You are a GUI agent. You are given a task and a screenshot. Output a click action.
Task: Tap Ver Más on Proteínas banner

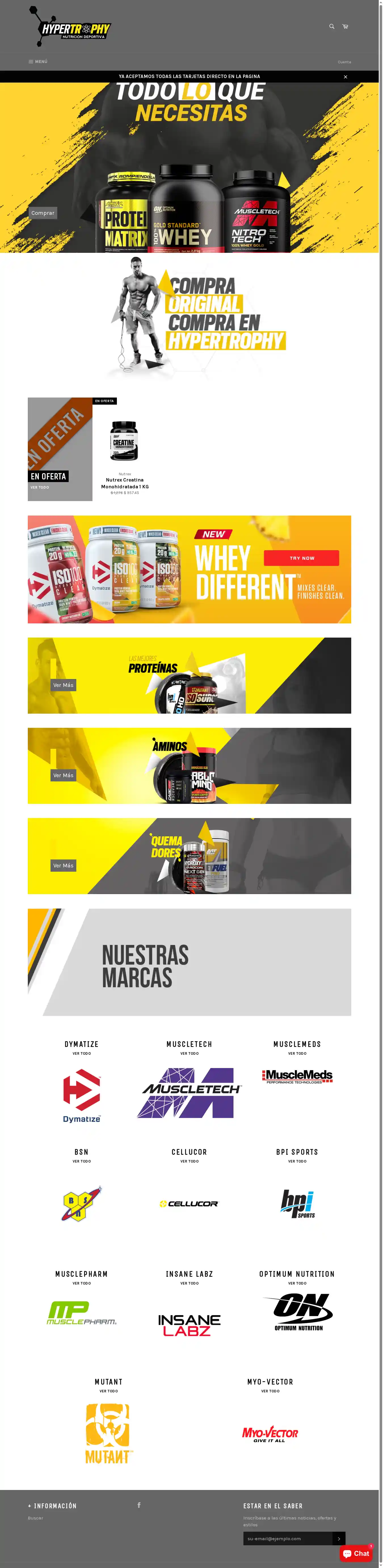63,685
